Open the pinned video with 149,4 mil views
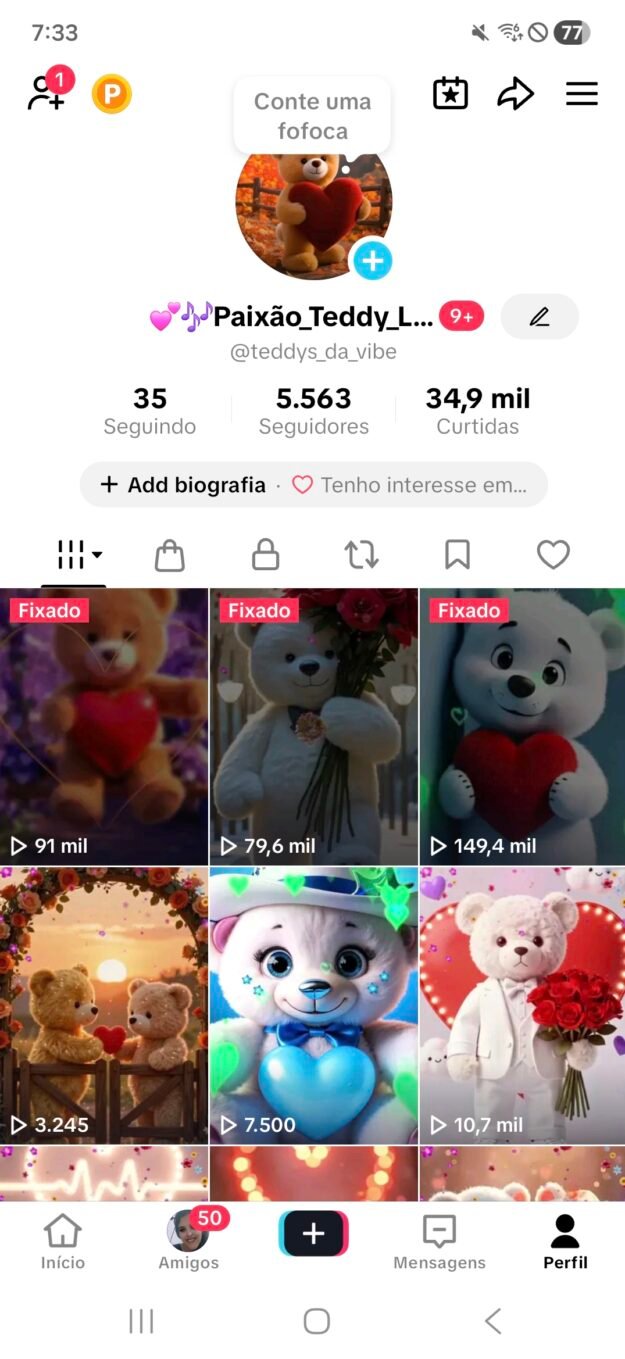The image size is (625, 1359). 522,725
